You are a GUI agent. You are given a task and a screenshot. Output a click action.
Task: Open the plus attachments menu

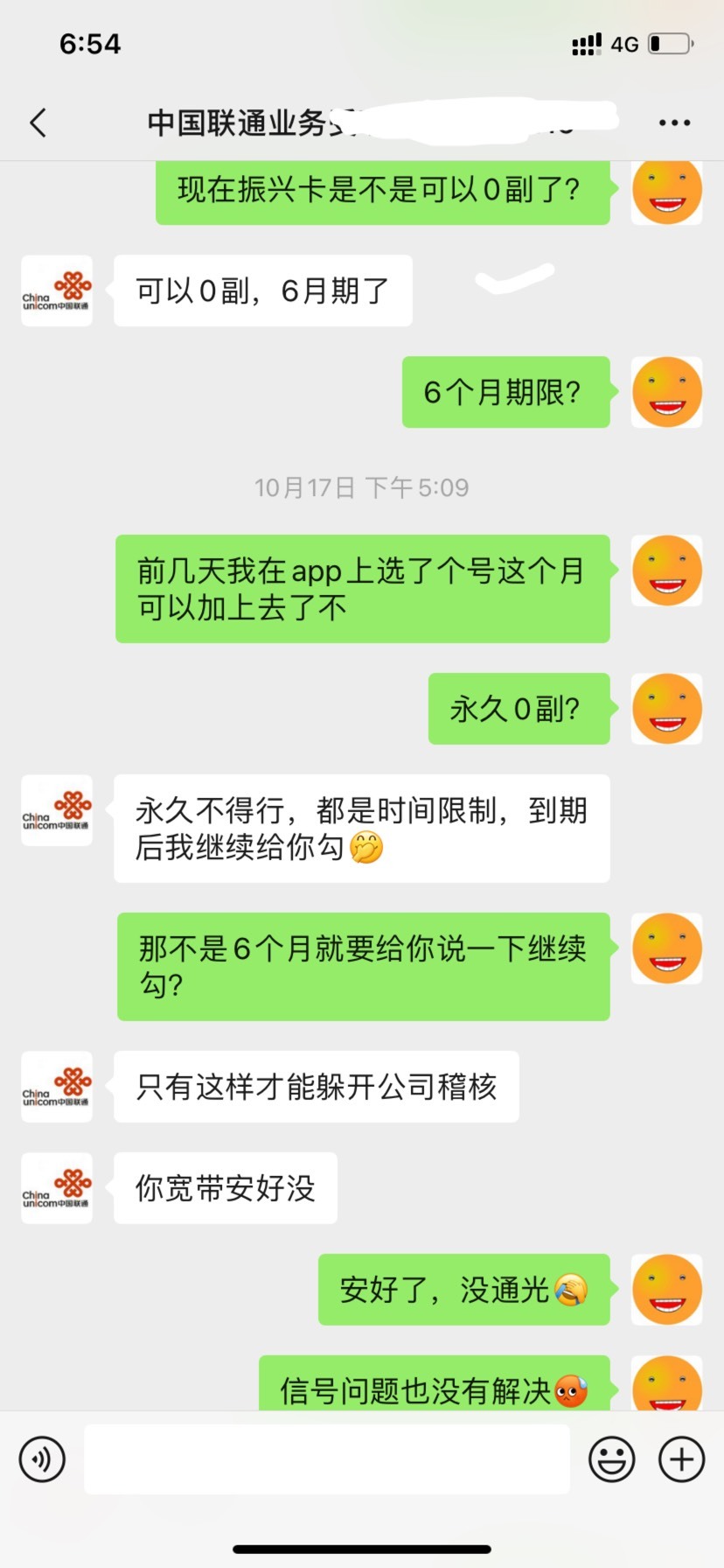tap(681, 1459)
